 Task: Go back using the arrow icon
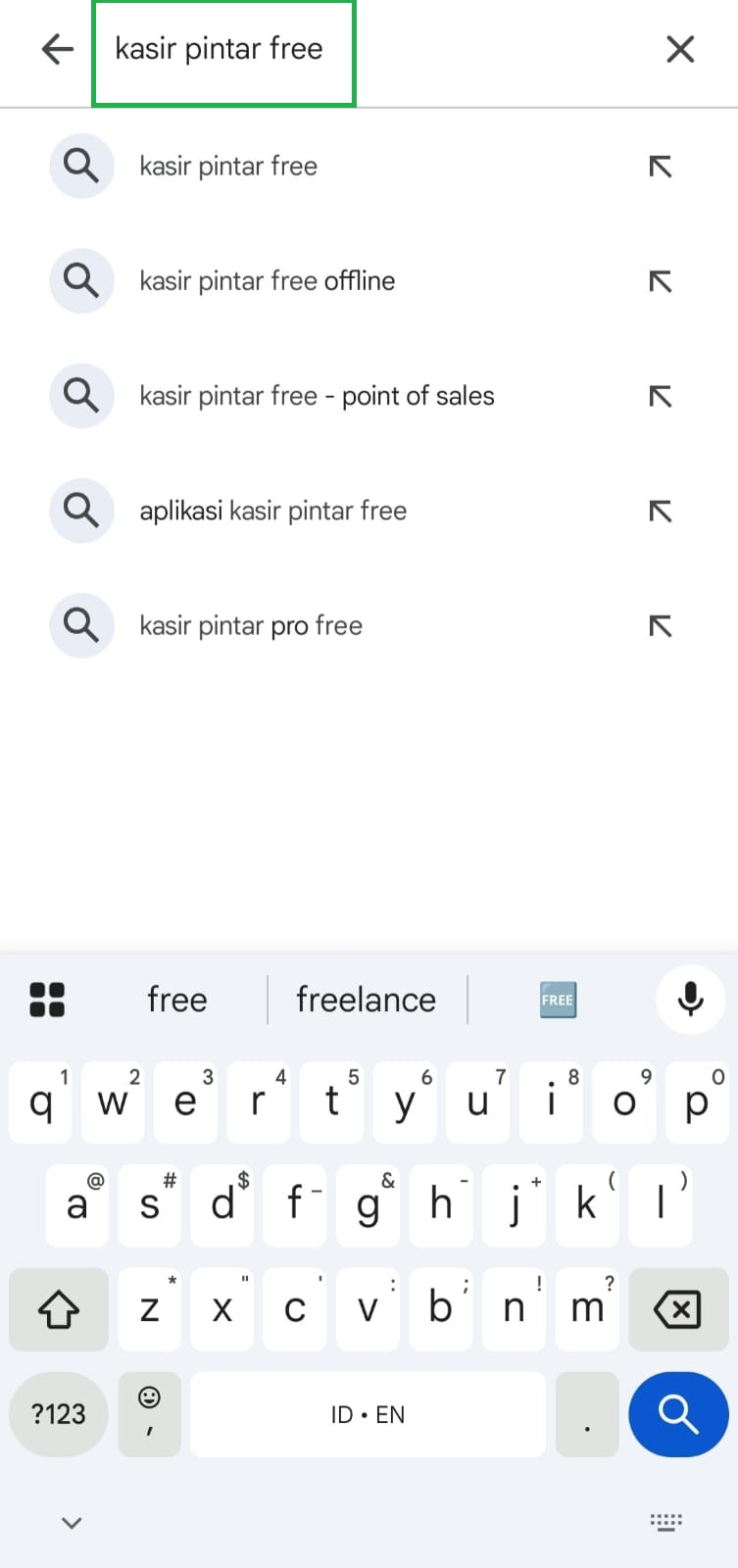click(x=58, y=49)
